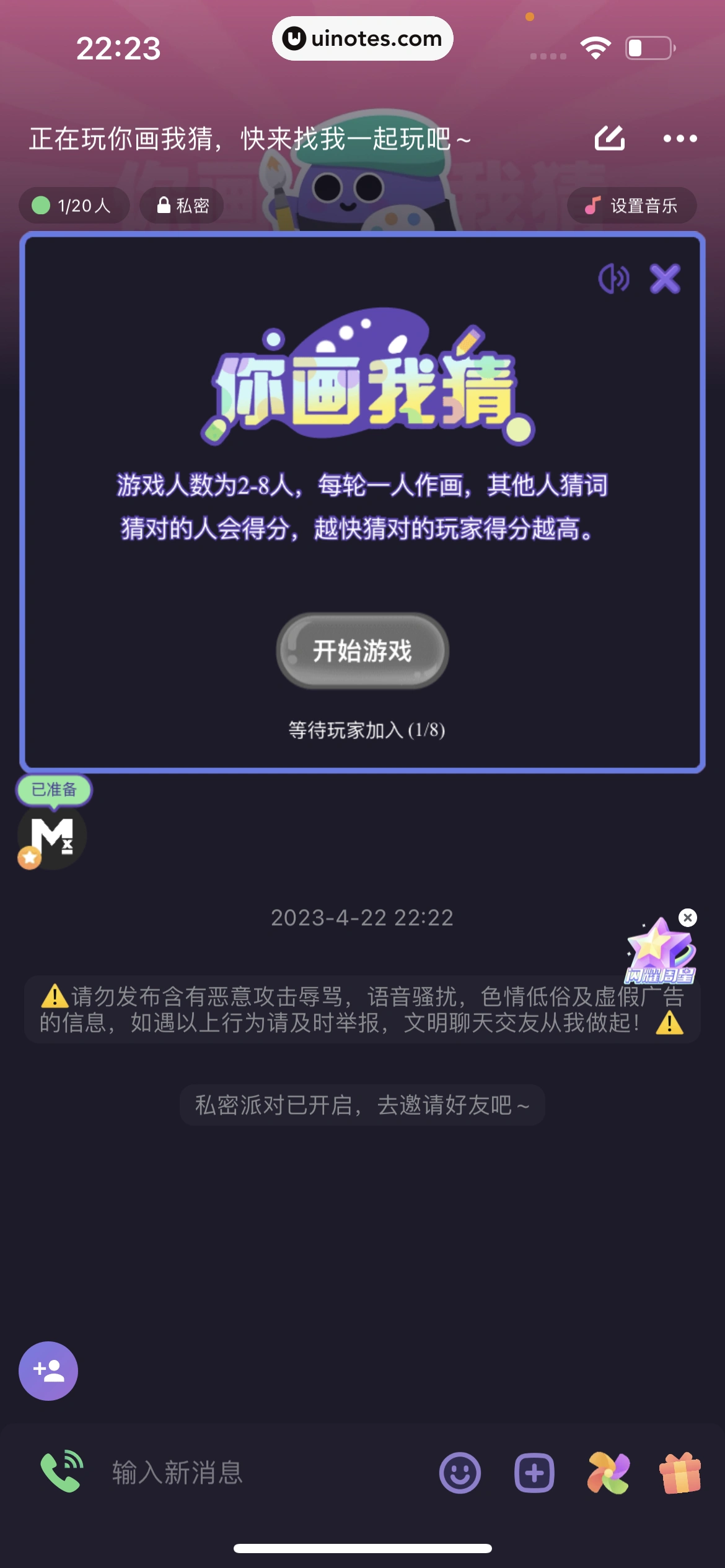Open the emoji picker
725x1568 pixels.
click(460, 1473)
